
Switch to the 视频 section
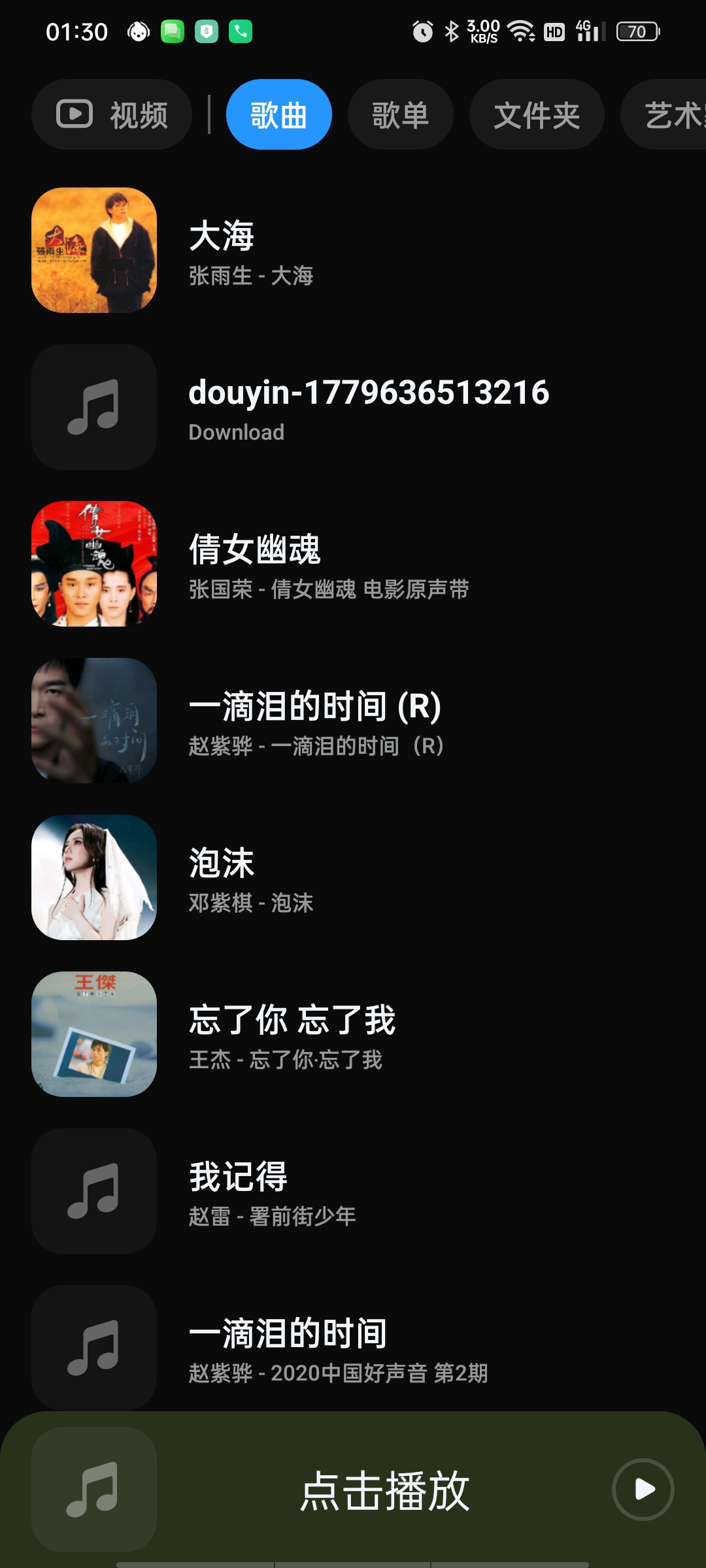pyautogui.click(x=112, y=114)
